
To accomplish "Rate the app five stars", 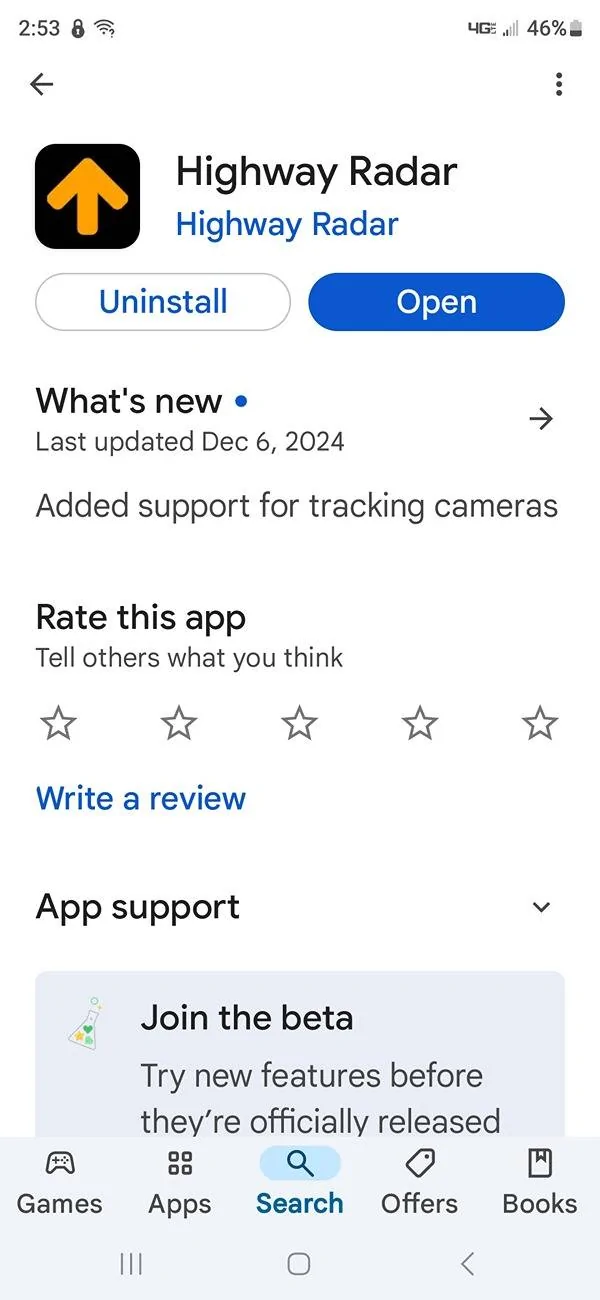I will 540,722.
